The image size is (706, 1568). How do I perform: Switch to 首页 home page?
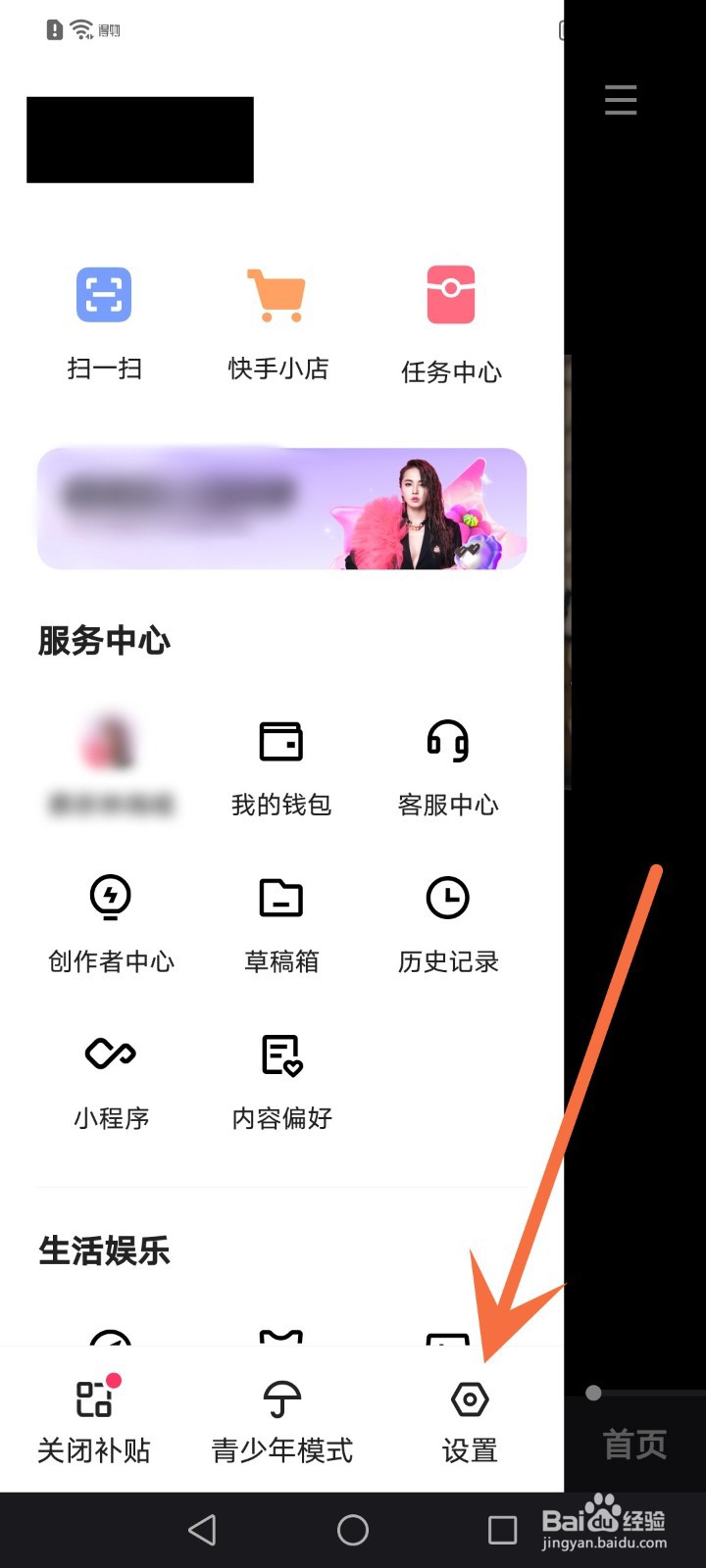pos(634,1444)
